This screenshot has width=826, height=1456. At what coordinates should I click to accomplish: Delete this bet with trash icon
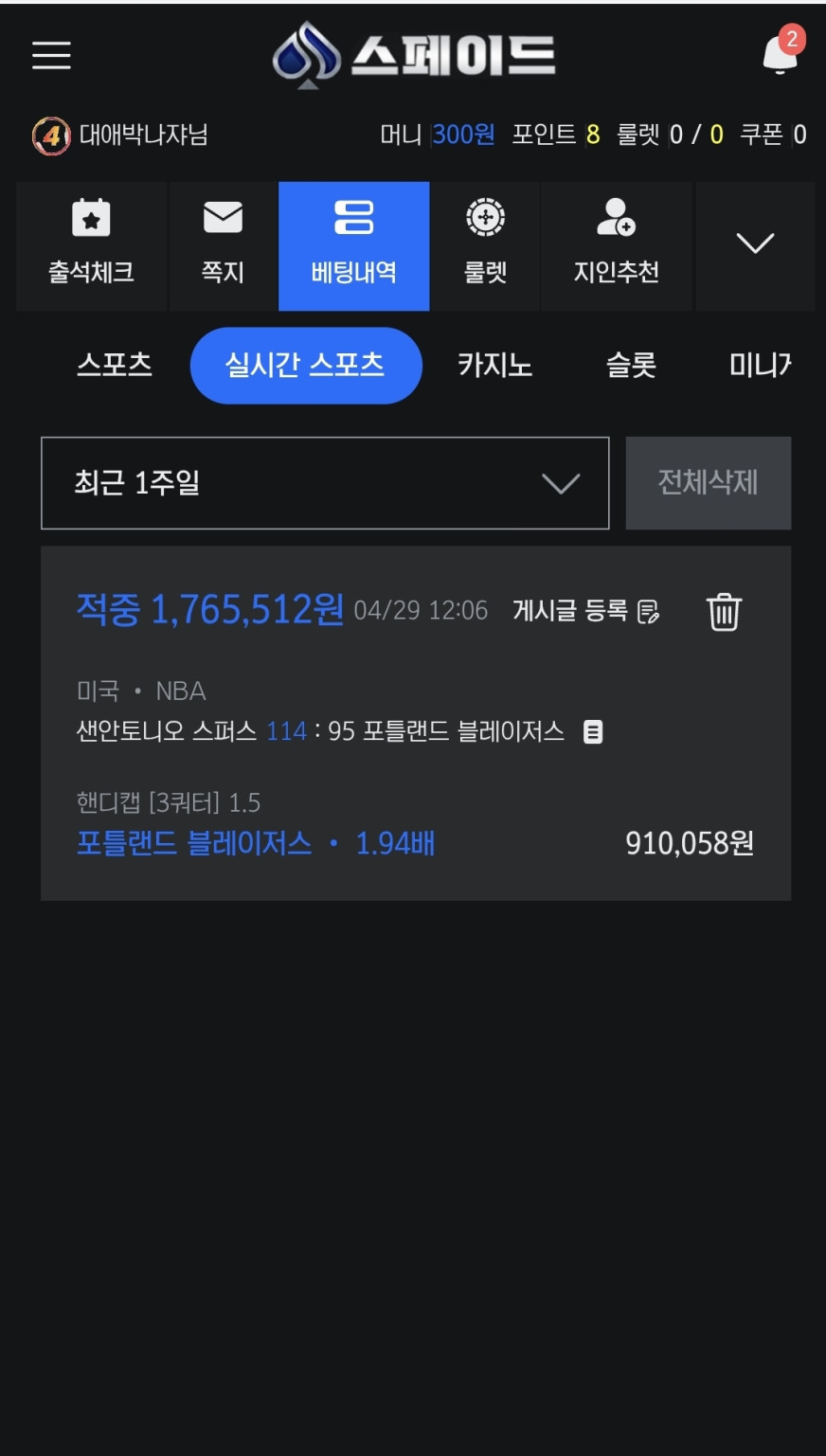(724, 611)
